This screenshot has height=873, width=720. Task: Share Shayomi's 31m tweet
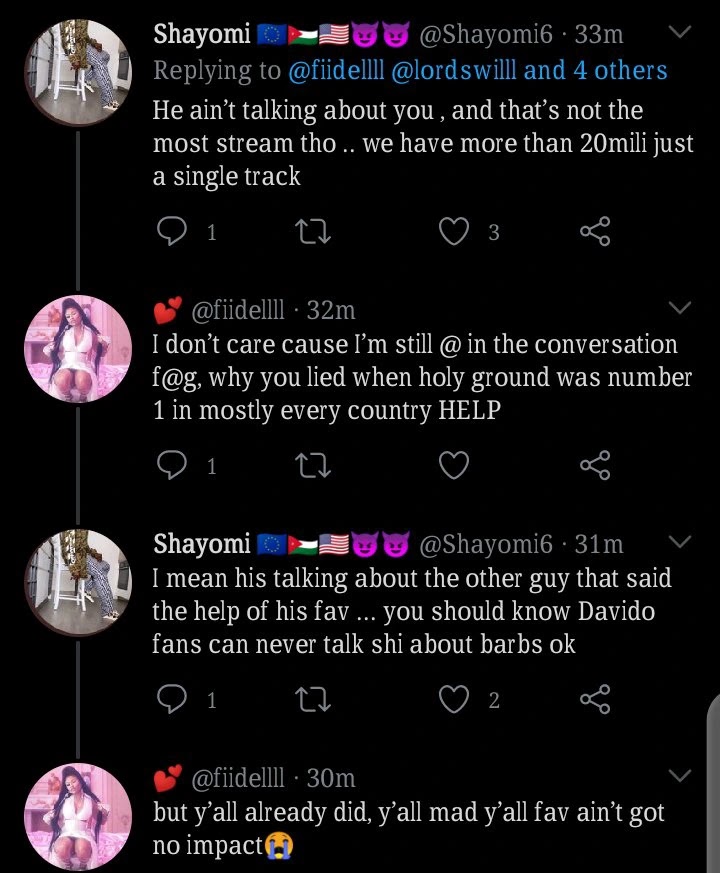595,700
